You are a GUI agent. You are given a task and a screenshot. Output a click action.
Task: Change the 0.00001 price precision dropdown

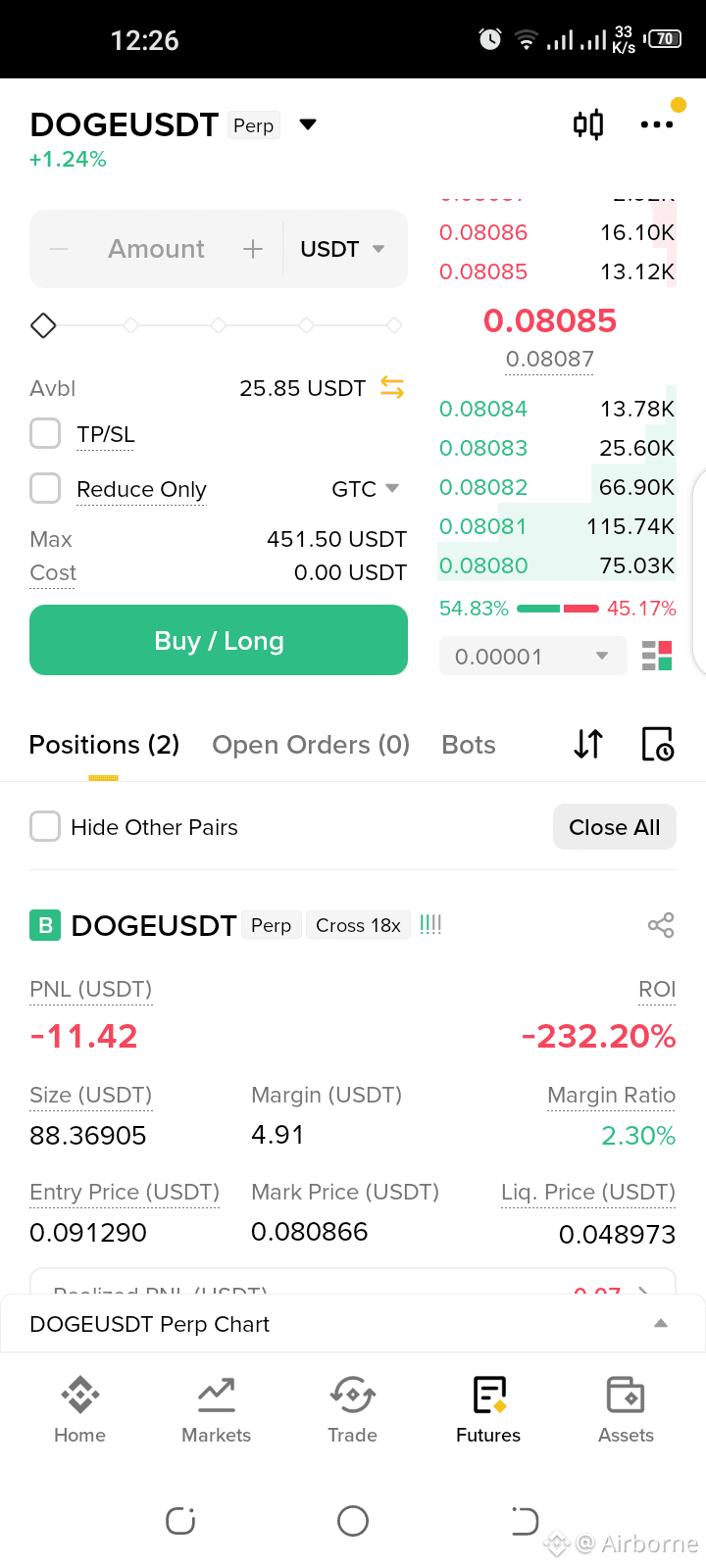[x=532, y=657]
